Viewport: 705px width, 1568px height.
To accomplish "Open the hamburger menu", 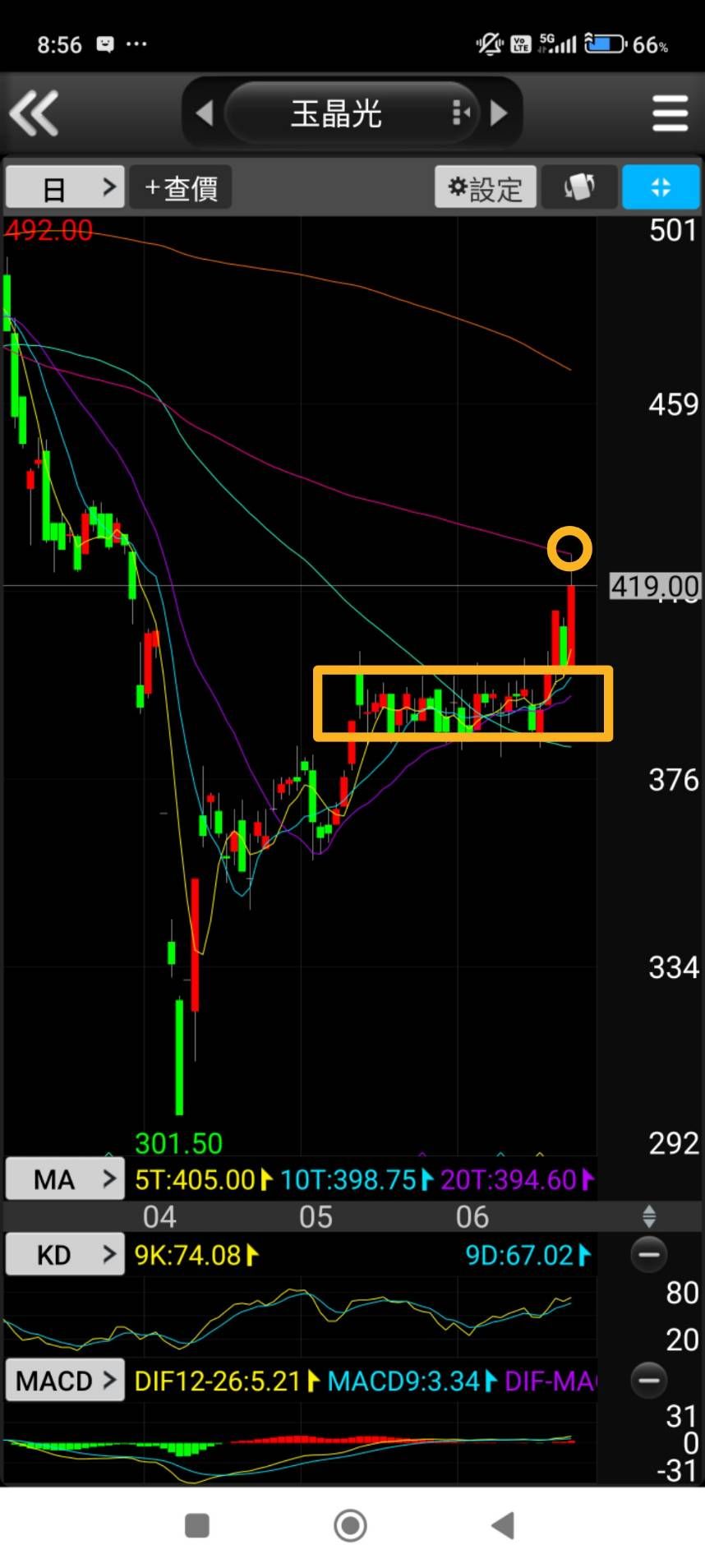I will (x=670, y=113).
